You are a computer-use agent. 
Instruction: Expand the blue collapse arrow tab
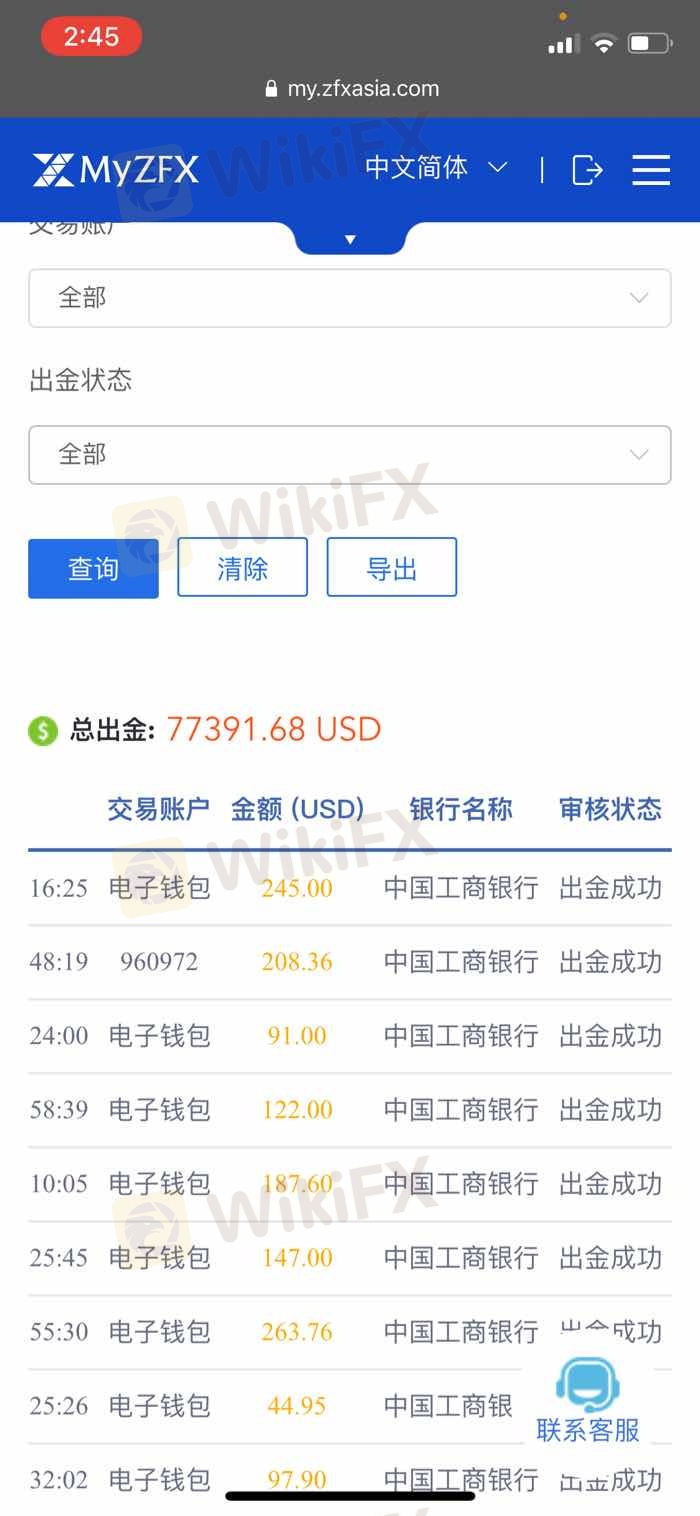(350, 238)
